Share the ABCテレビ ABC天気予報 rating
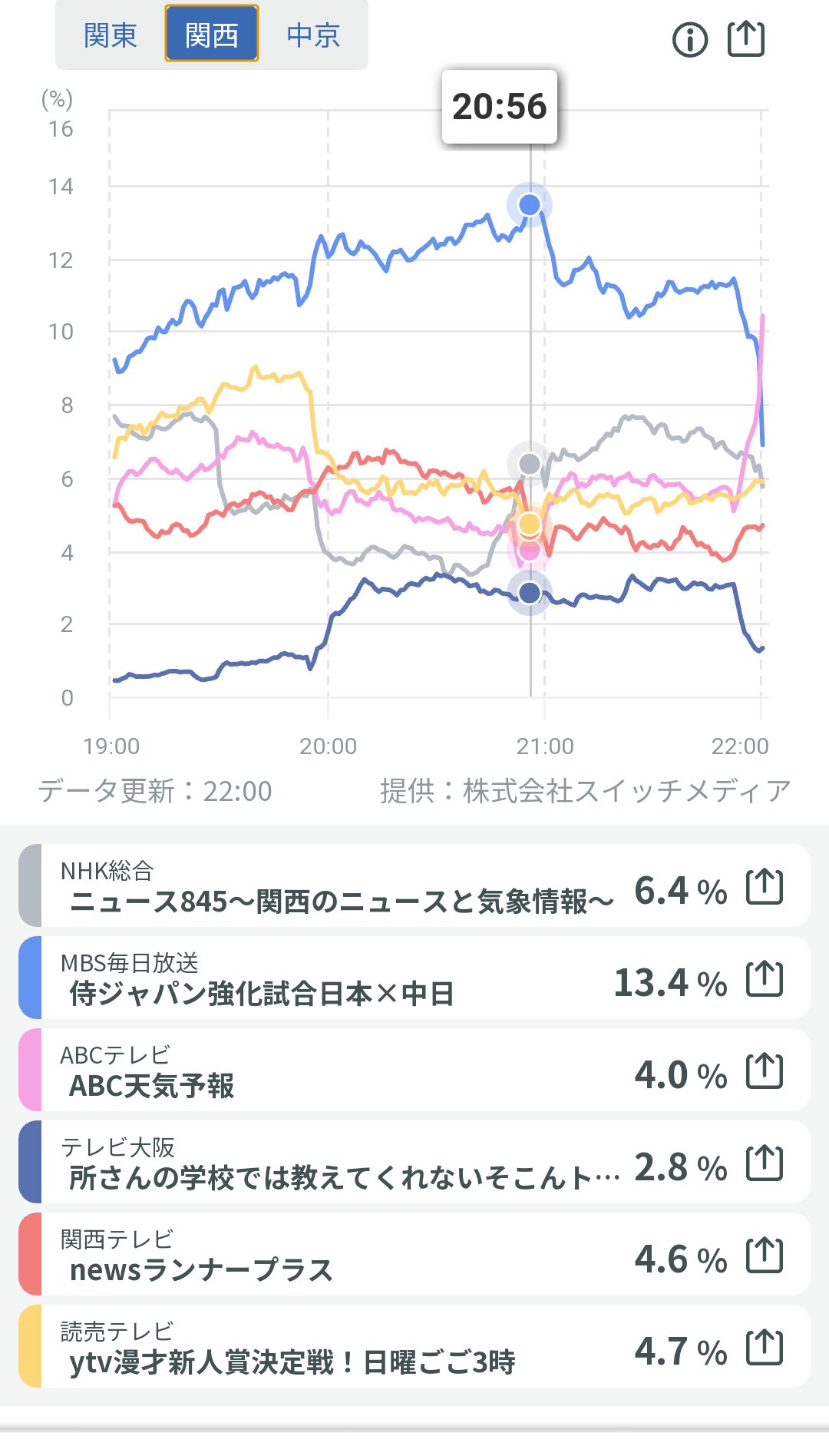The height and width of the screenshot is (1456, 829). coord(765,1071)
